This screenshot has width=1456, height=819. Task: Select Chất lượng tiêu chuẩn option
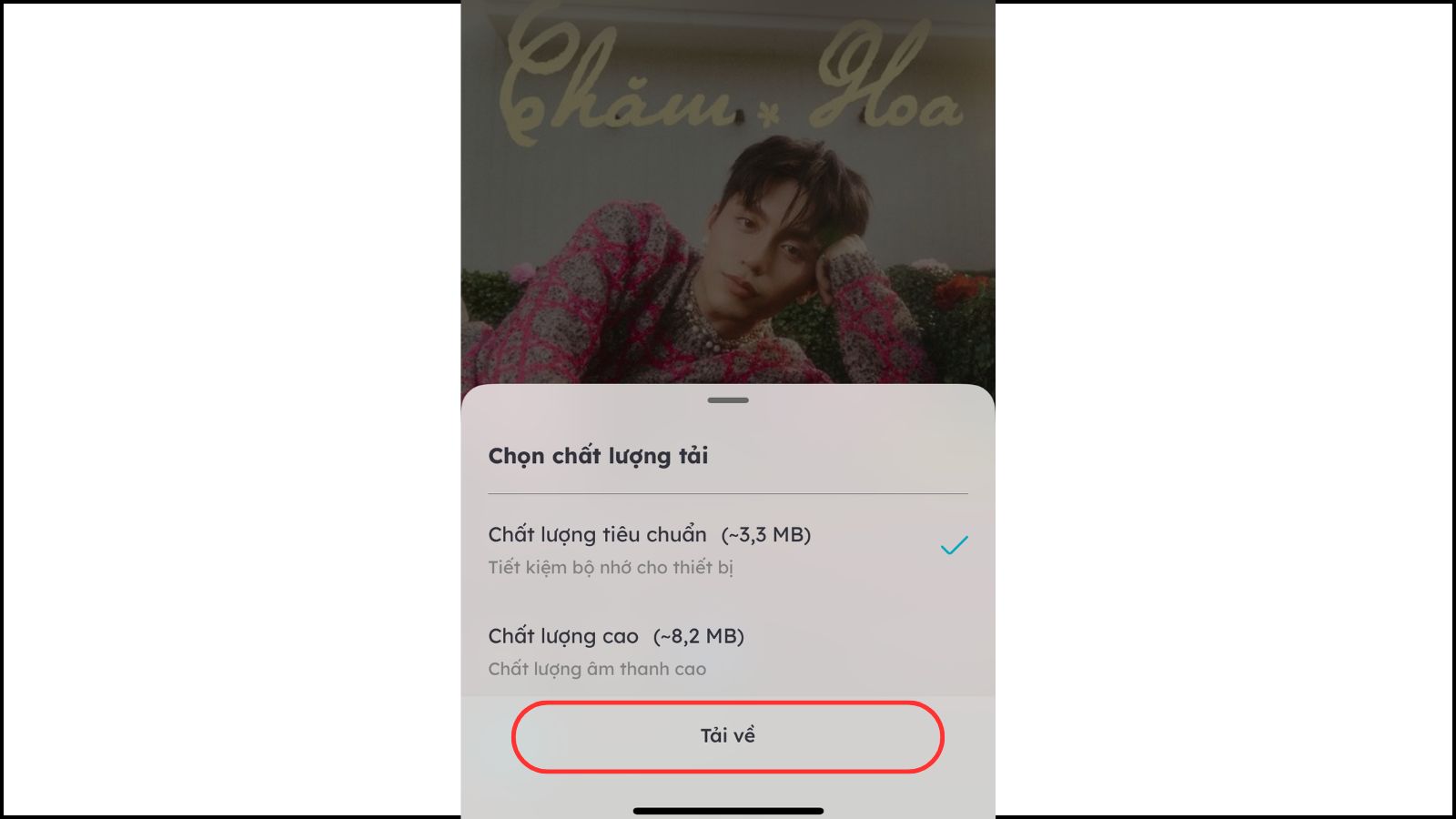tap(648, 549)
